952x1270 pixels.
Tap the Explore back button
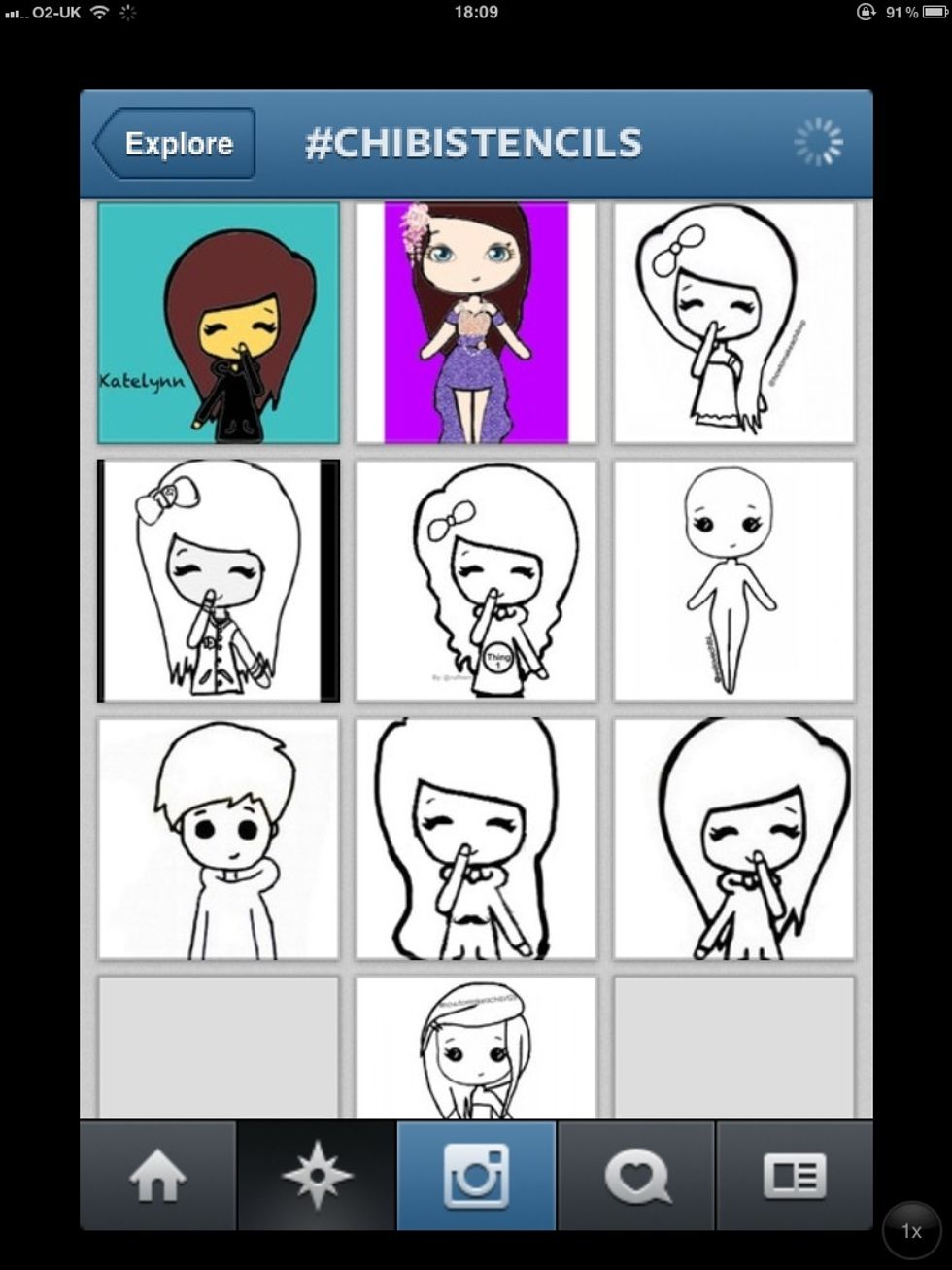tap(175, 143)
